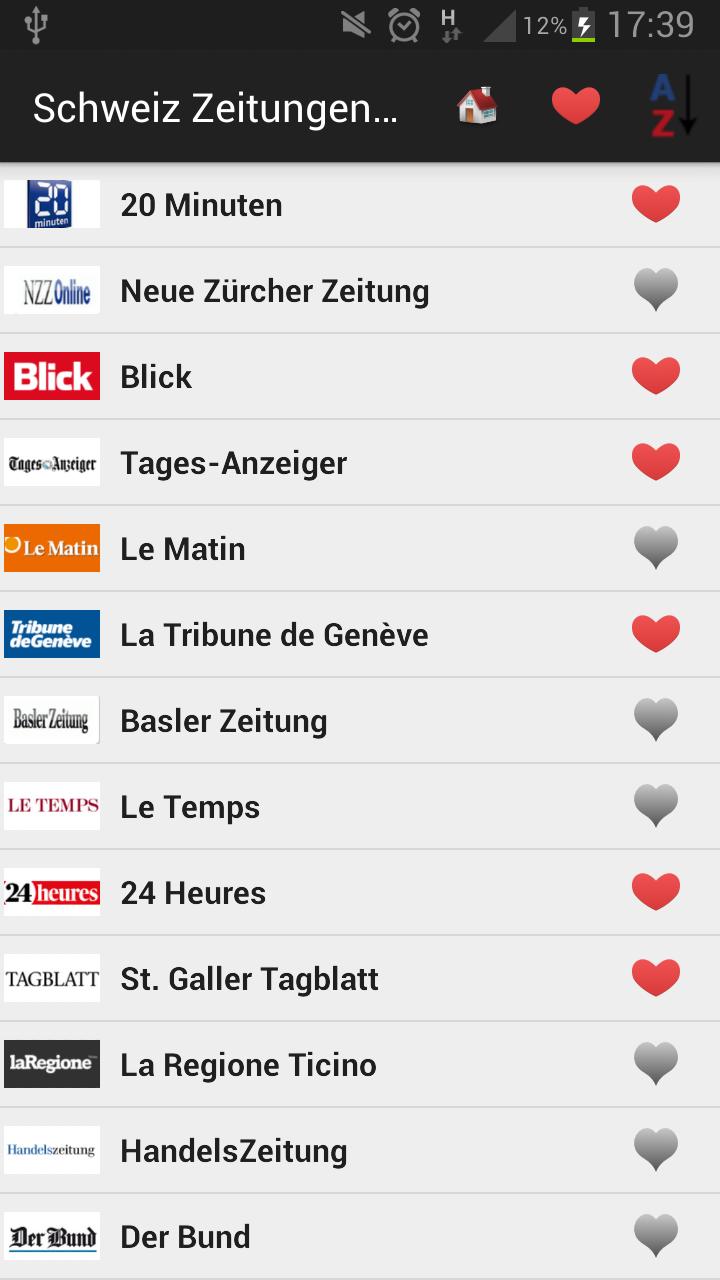Add Le Matin to favorites
This screenshot has height=1280, width=720.
(x=656, y=549)
